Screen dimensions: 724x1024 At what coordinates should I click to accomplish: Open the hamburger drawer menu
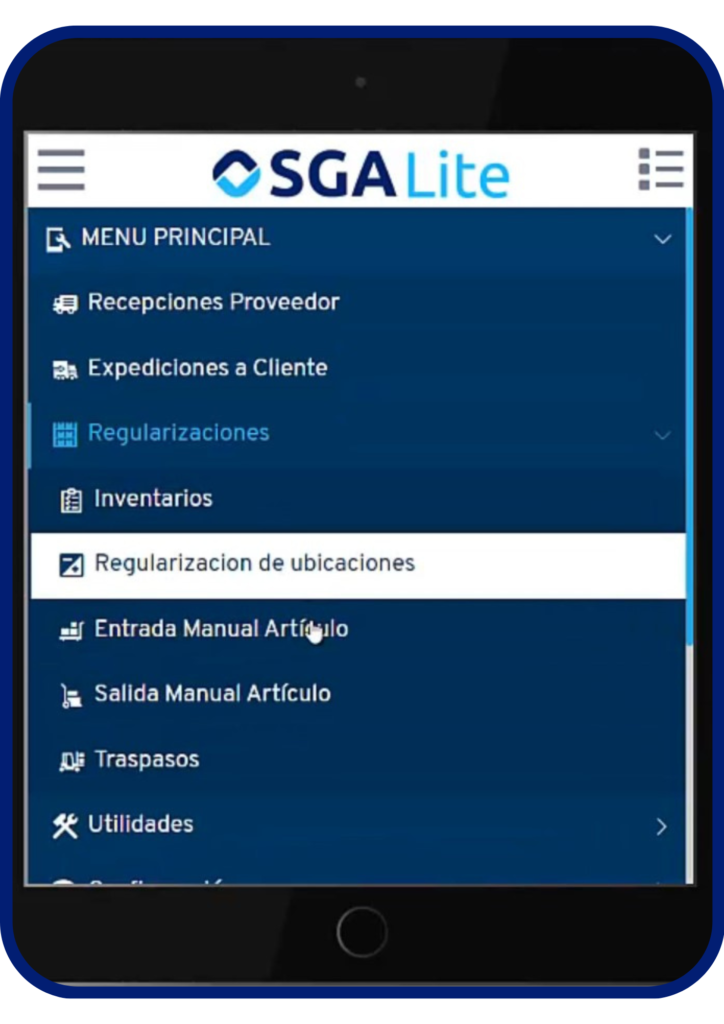61,170
